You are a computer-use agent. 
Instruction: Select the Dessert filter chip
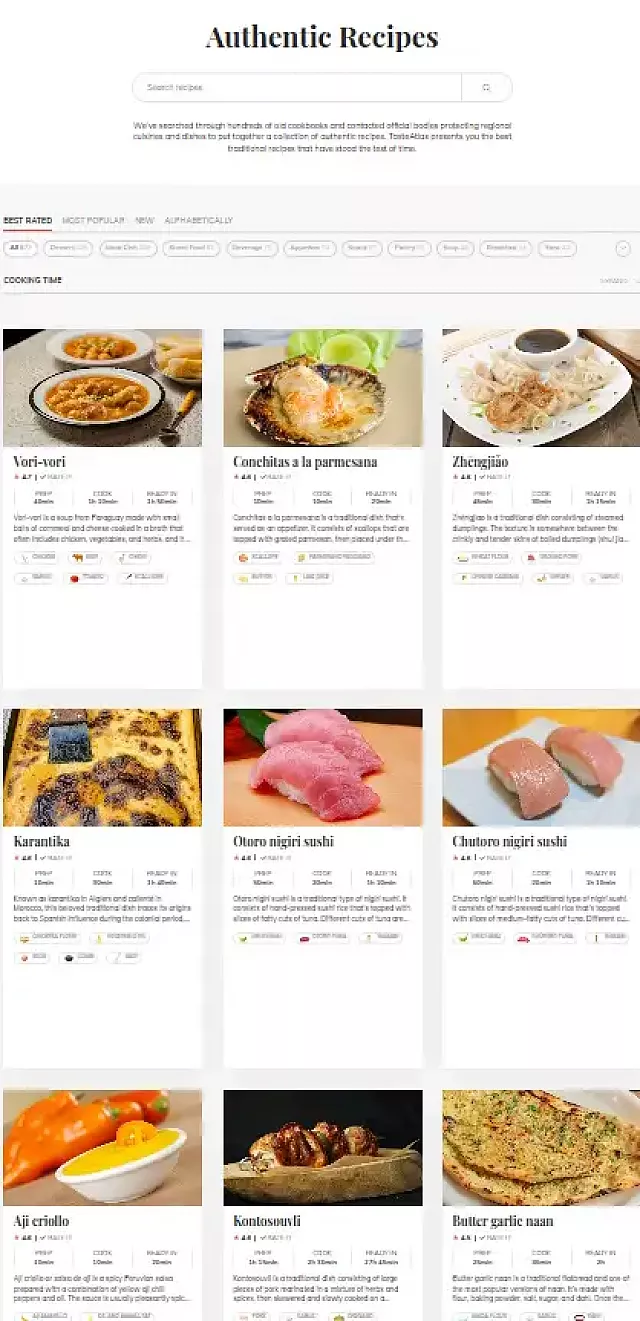click(x=68, y=248)
